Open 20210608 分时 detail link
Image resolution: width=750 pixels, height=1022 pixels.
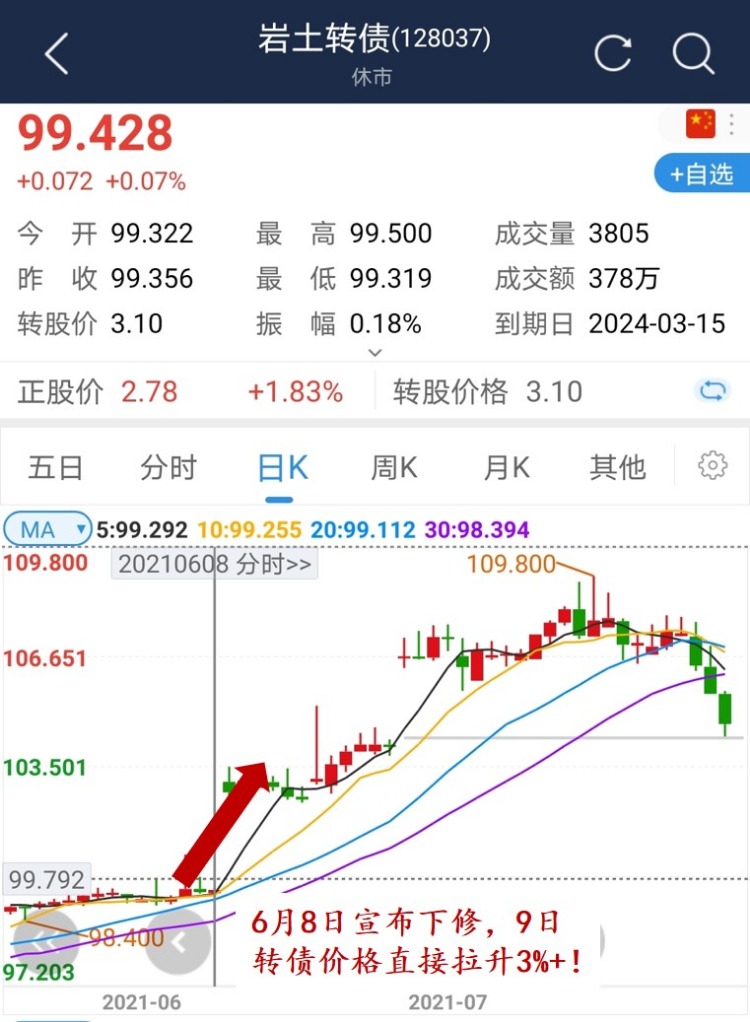215,564
